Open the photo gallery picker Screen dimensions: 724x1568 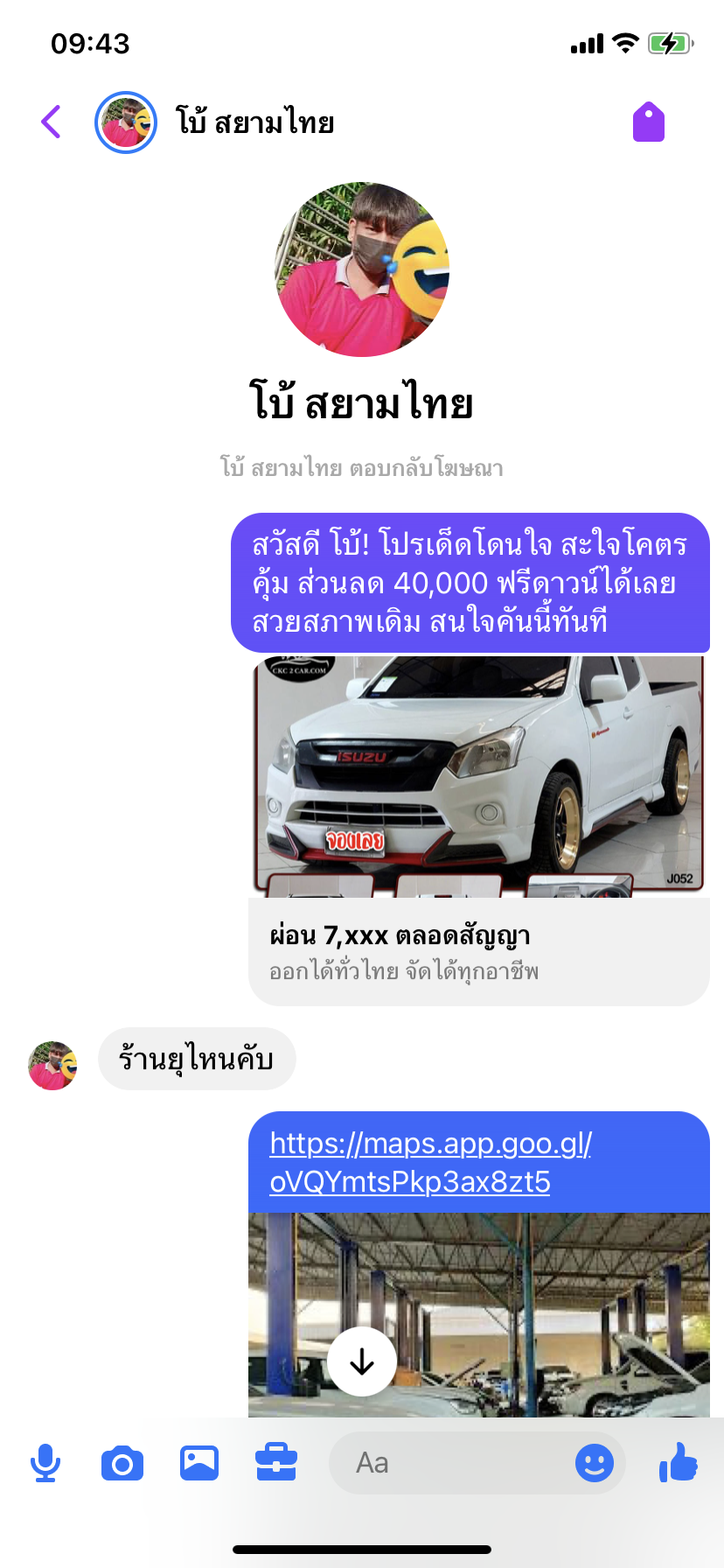(199, 1463)
